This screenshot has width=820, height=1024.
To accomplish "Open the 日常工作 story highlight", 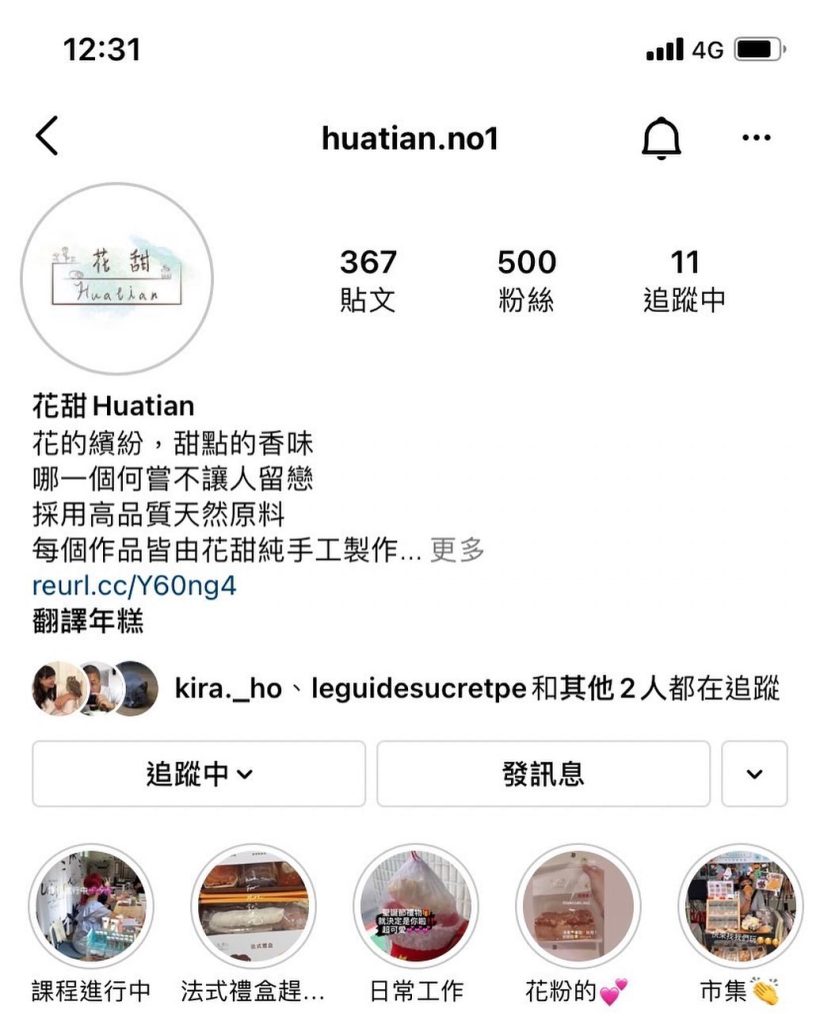I will (415, 906).
